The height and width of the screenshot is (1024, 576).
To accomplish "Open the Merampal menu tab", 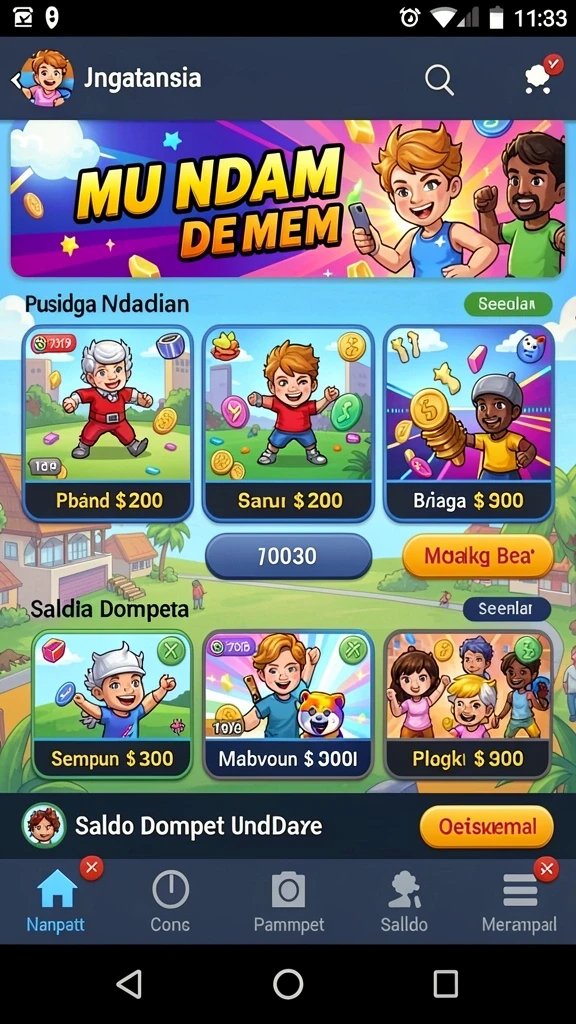I will 520,901.
